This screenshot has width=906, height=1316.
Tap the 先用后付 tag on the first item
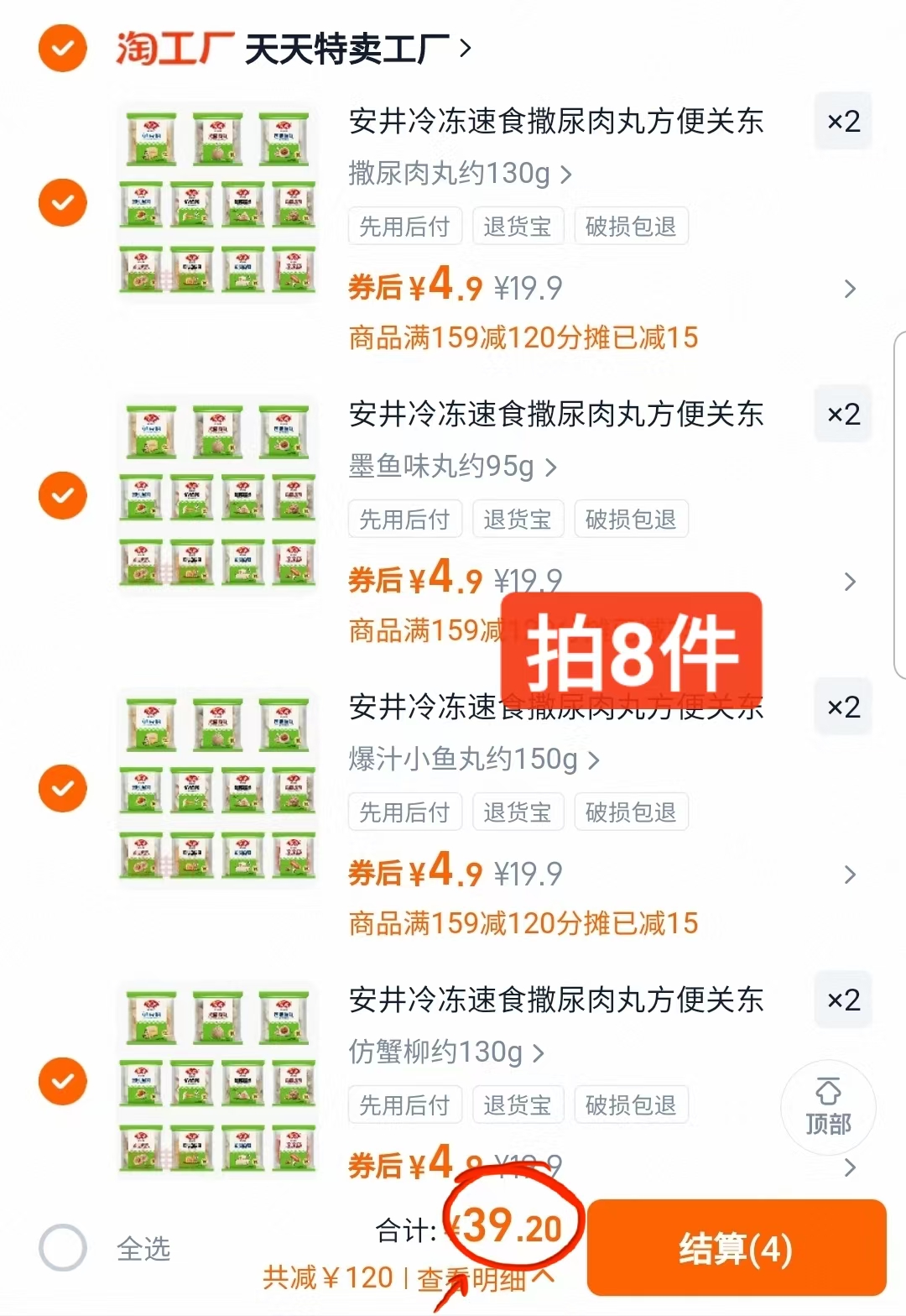(405, 226)
